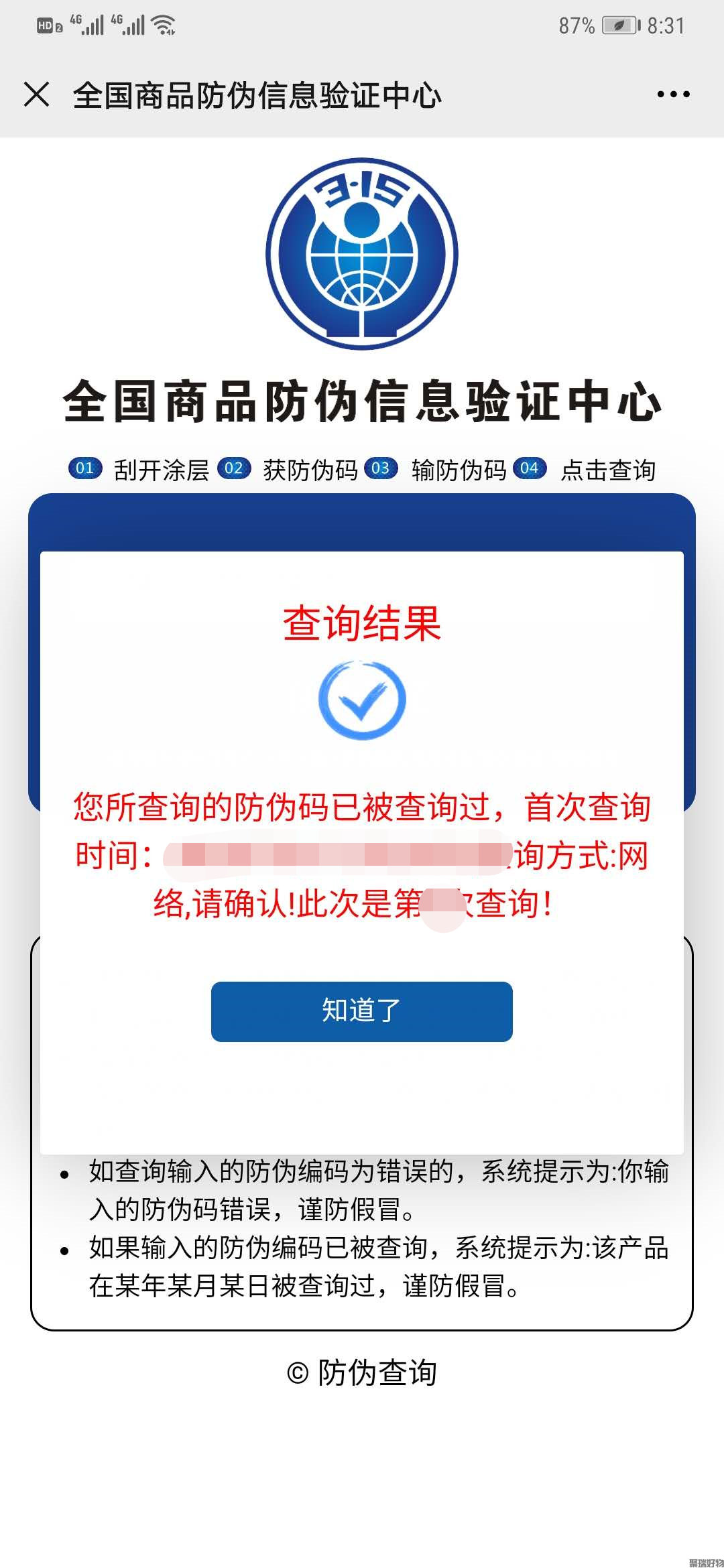724x1568 pixels.
Task: Click the page title 全国商品防伪信息验证中心
Action: [258, 95]
